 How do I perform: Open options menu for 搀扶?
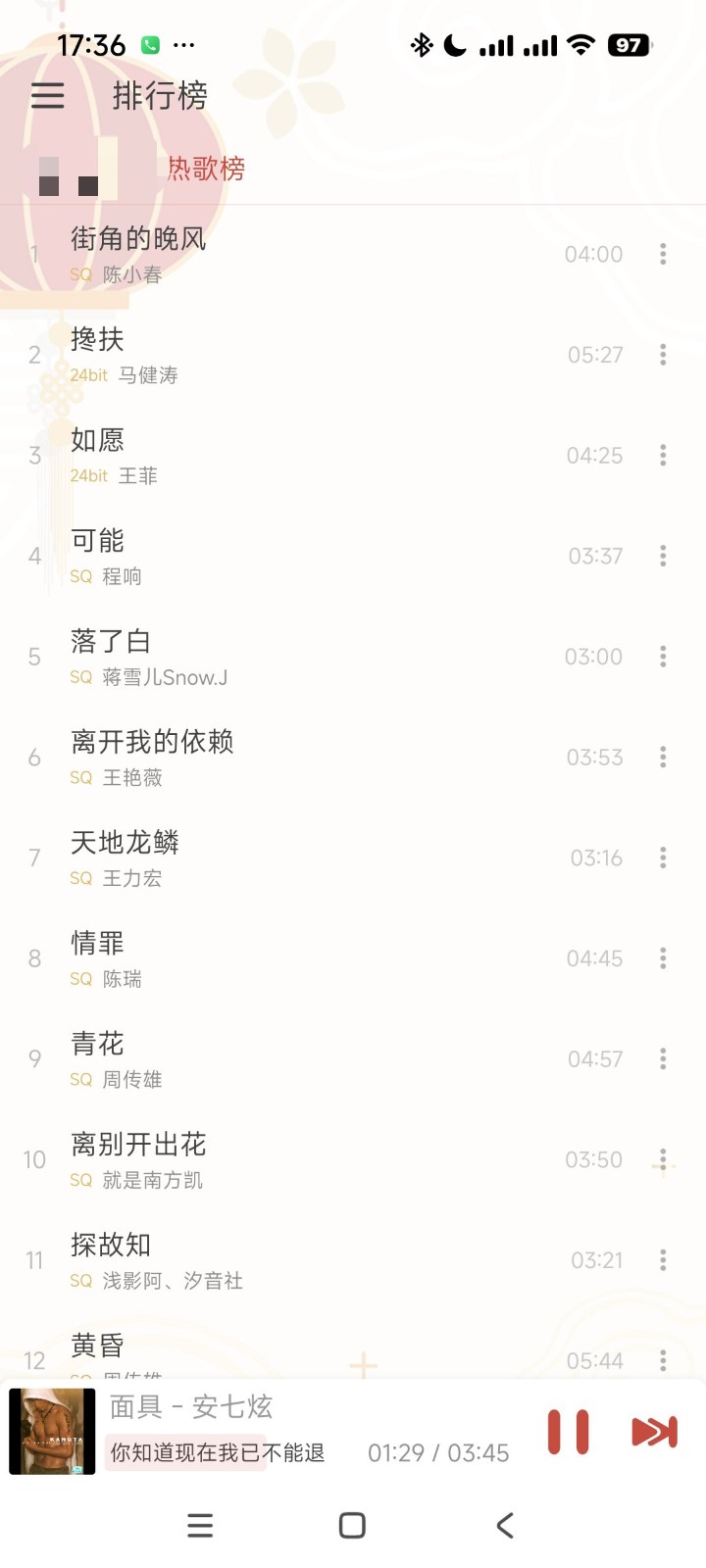664,354
